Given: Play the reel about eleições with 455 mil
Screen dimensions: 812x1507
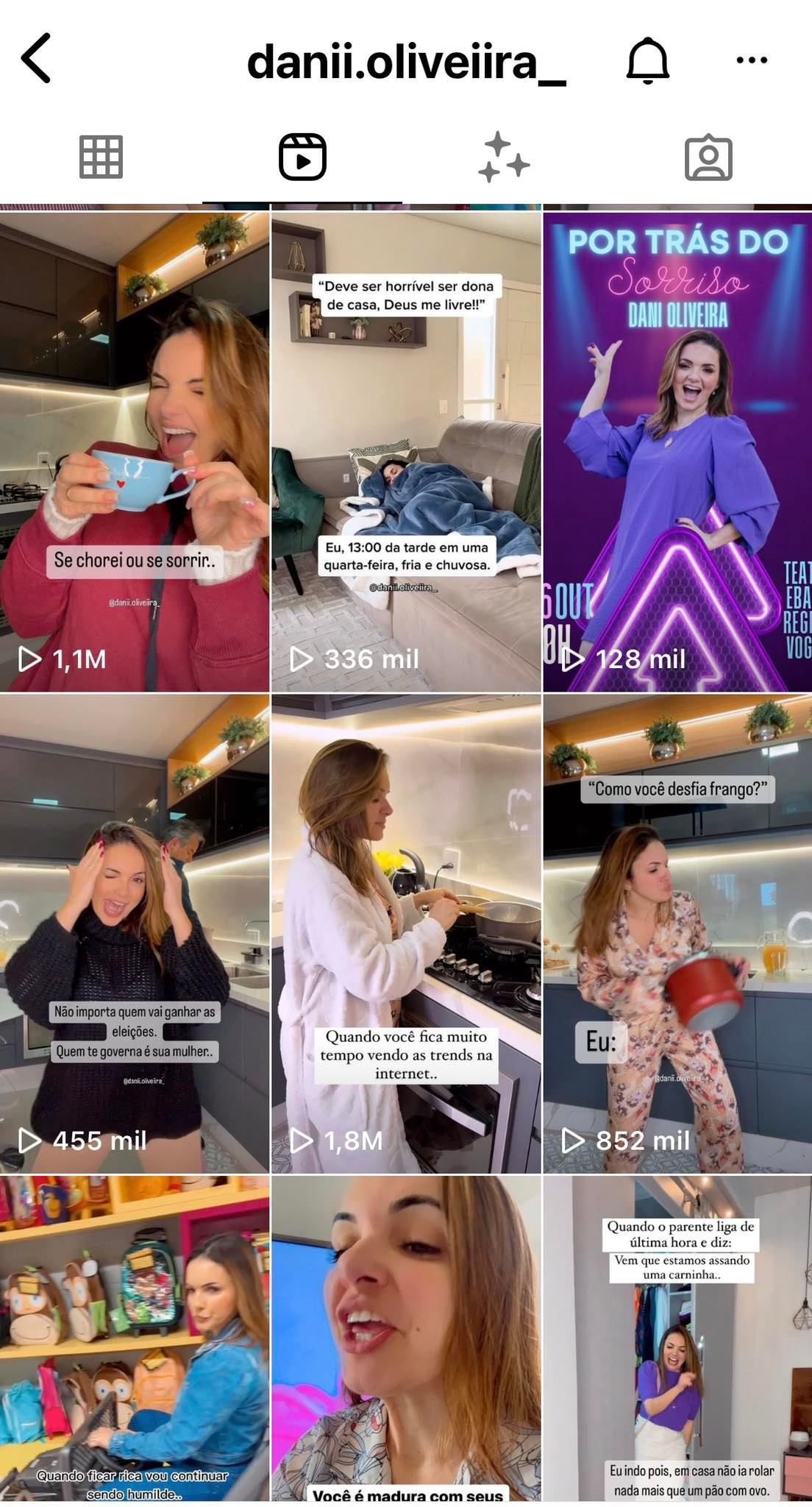Looking at the screenshot, I should (135, 934).
